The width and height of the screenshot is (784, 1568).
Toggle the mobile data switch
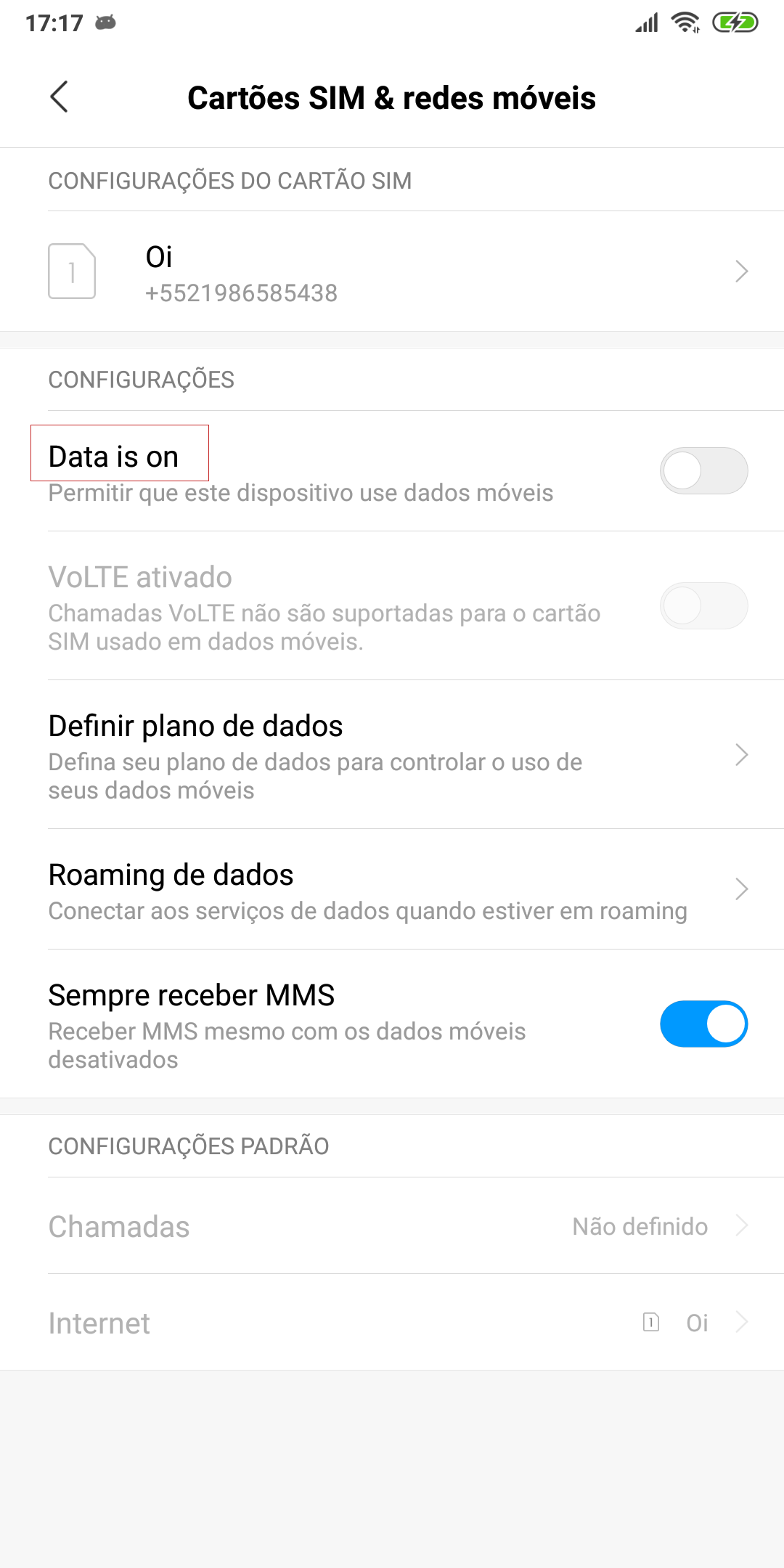click(x=703, y=470)
